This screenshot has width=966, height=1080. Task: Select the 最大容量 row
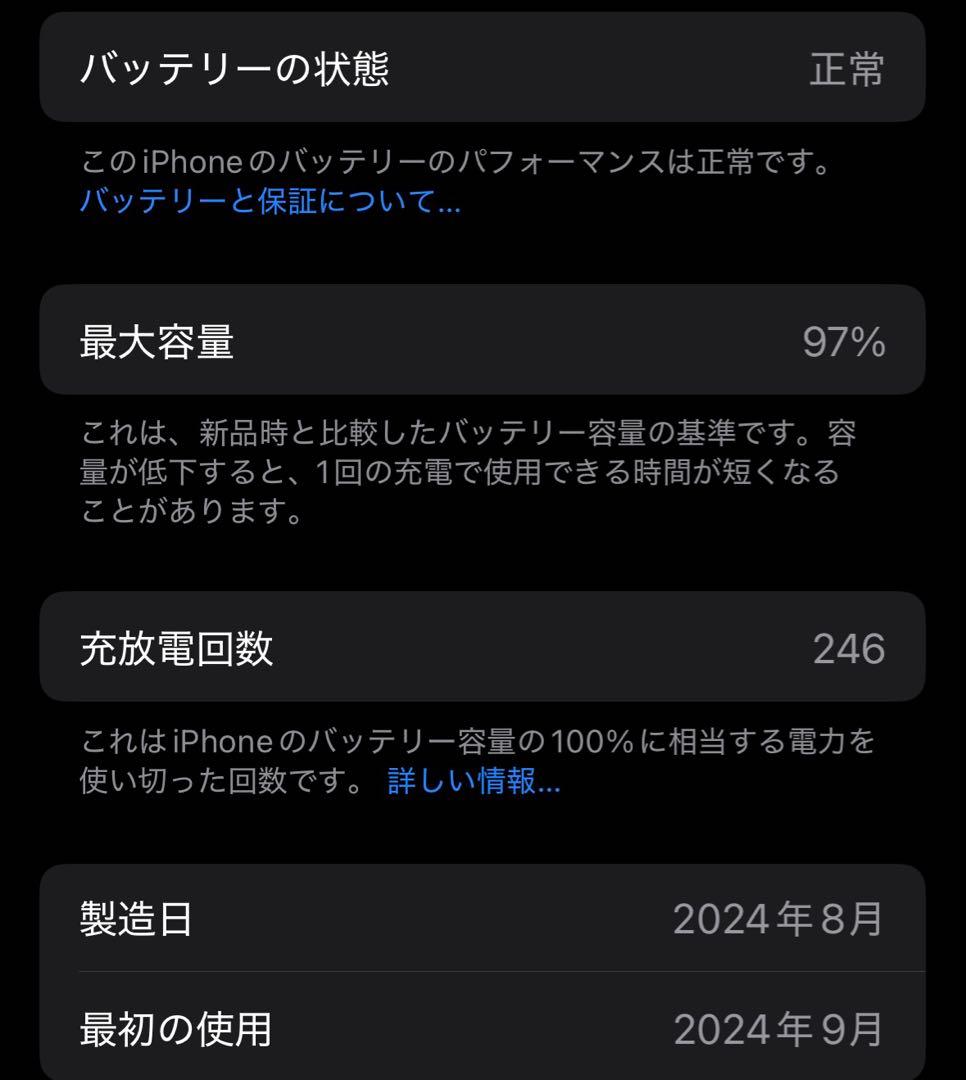(483, 340)
